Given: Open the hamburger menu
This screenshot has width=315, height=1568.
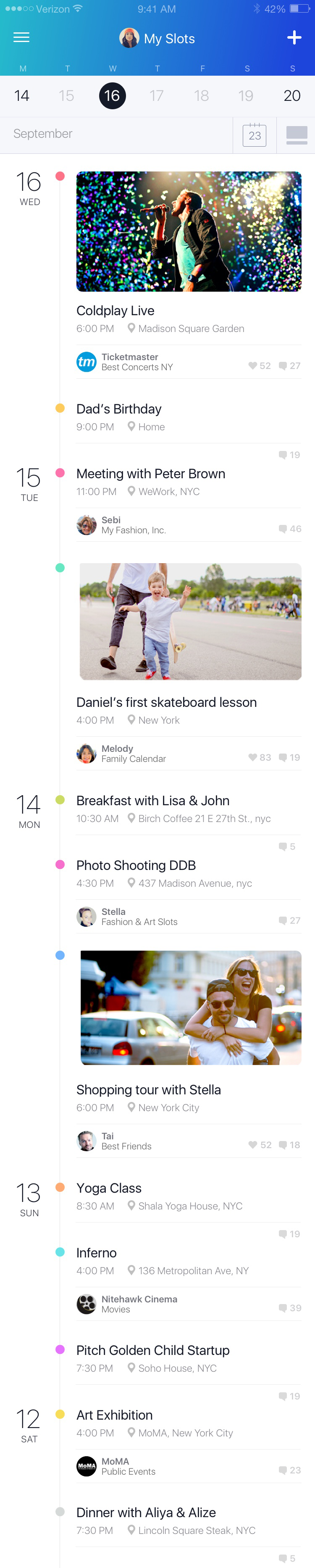Looking at the screenshot, I should (x=21, y=38).
